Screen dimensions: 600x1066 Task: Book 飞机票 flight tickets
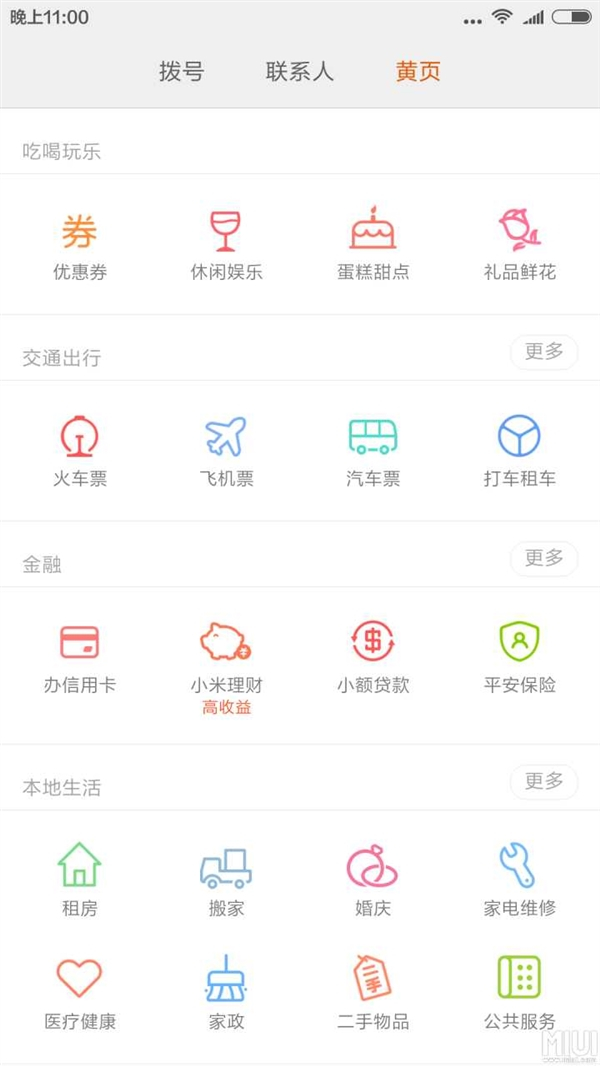226,451
